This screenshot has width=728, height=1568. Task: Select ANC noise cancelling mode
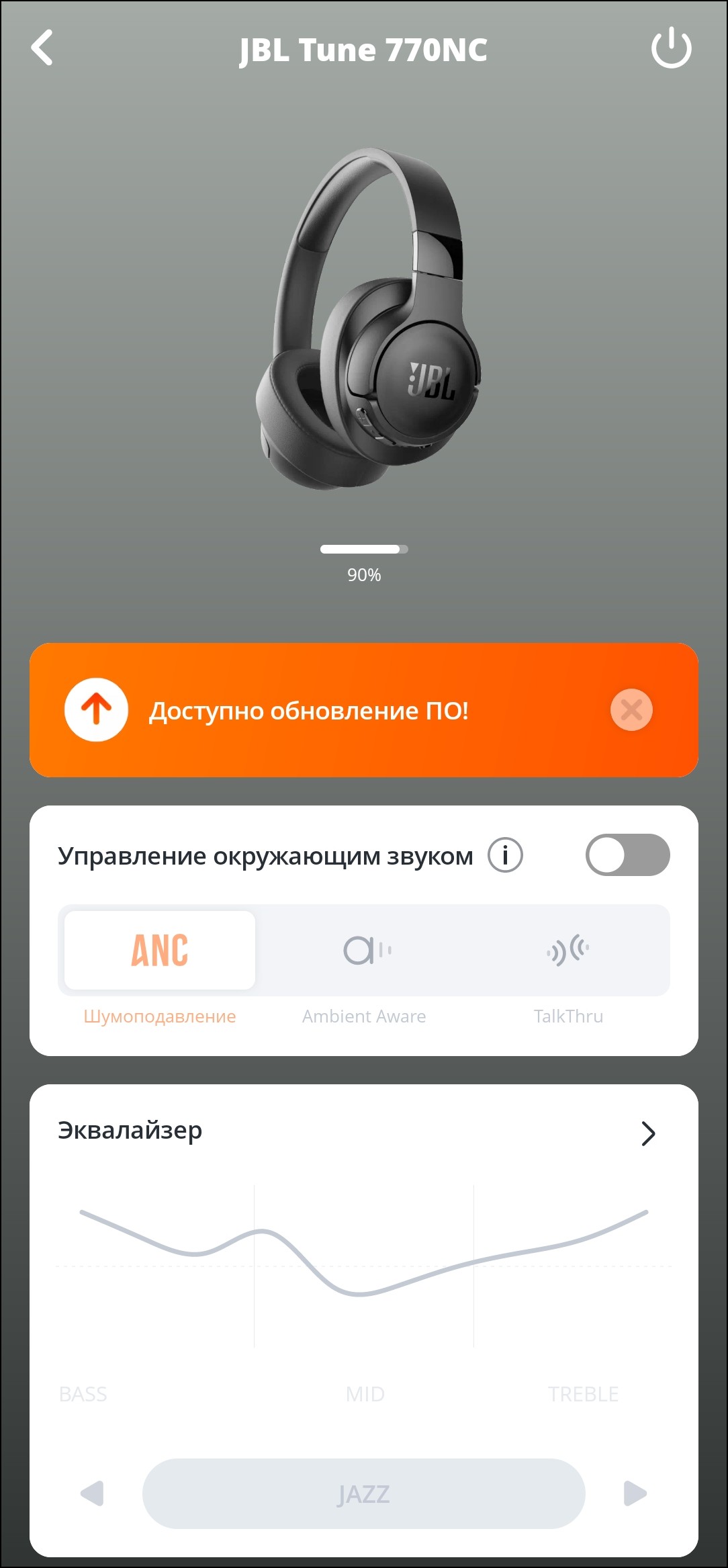160,951
